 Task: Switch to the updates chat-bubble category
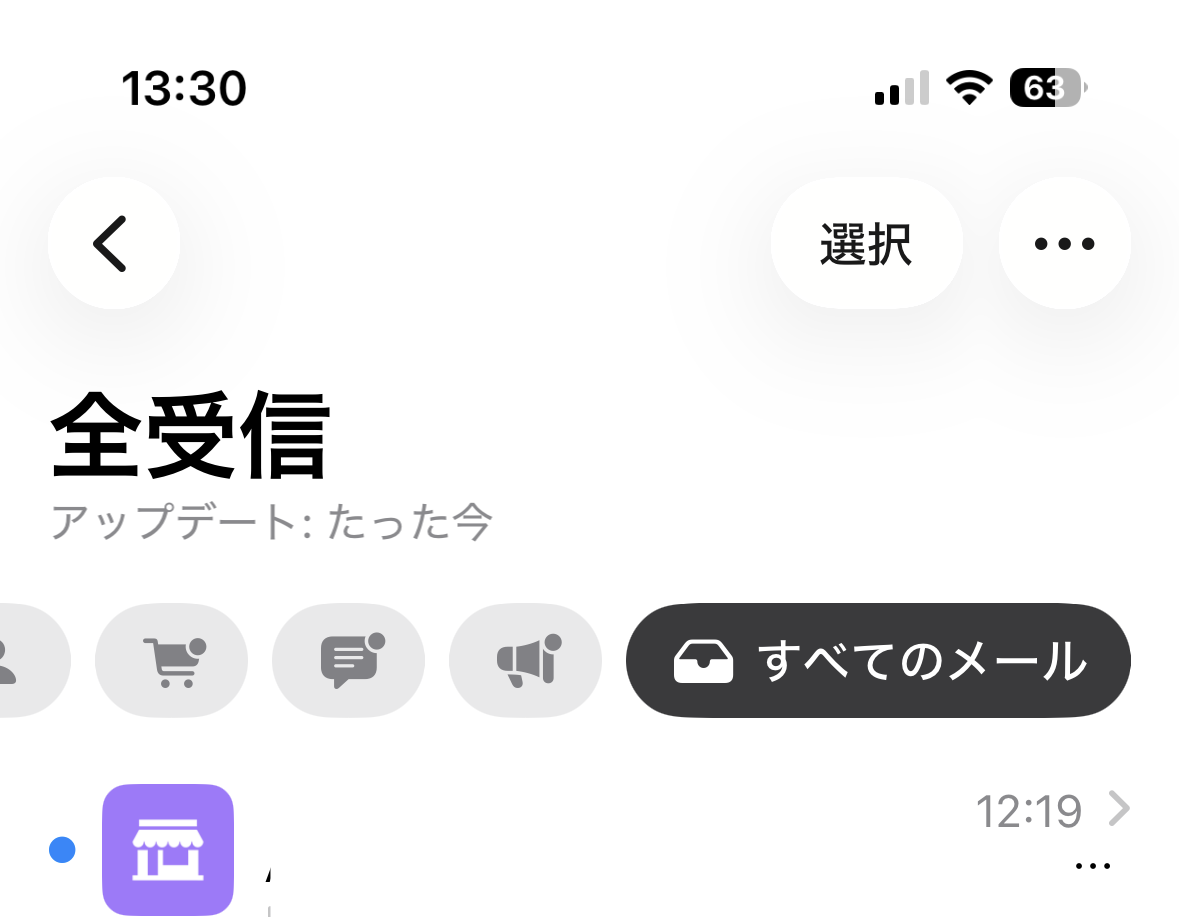(348, 660)
